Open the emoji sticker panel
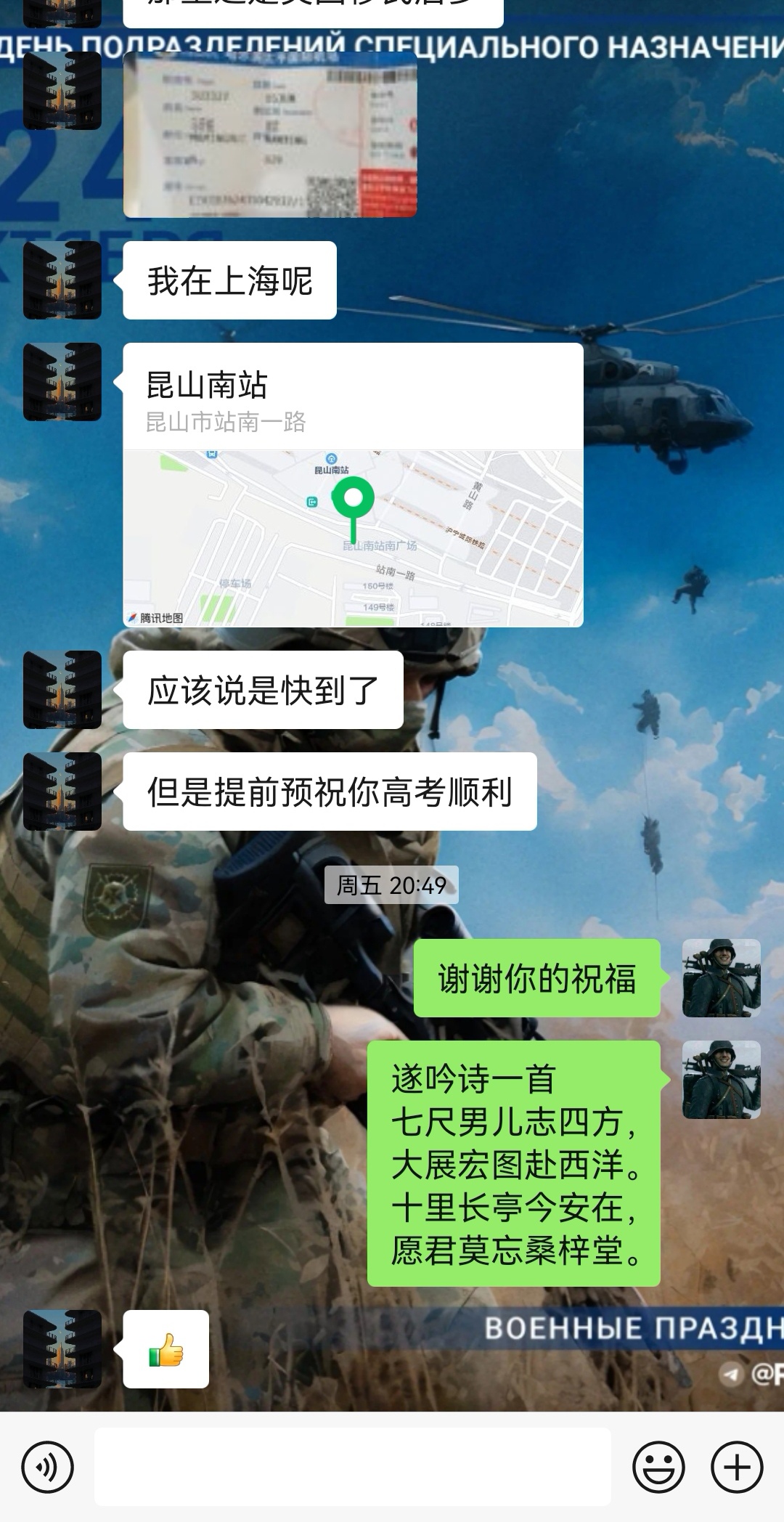784x1522 pixels. tap(658, 1468)
